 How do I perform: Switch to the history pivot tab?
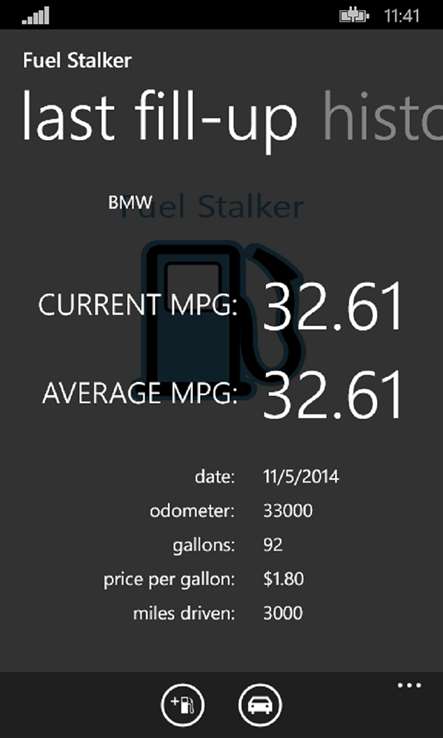coord(383,115)
